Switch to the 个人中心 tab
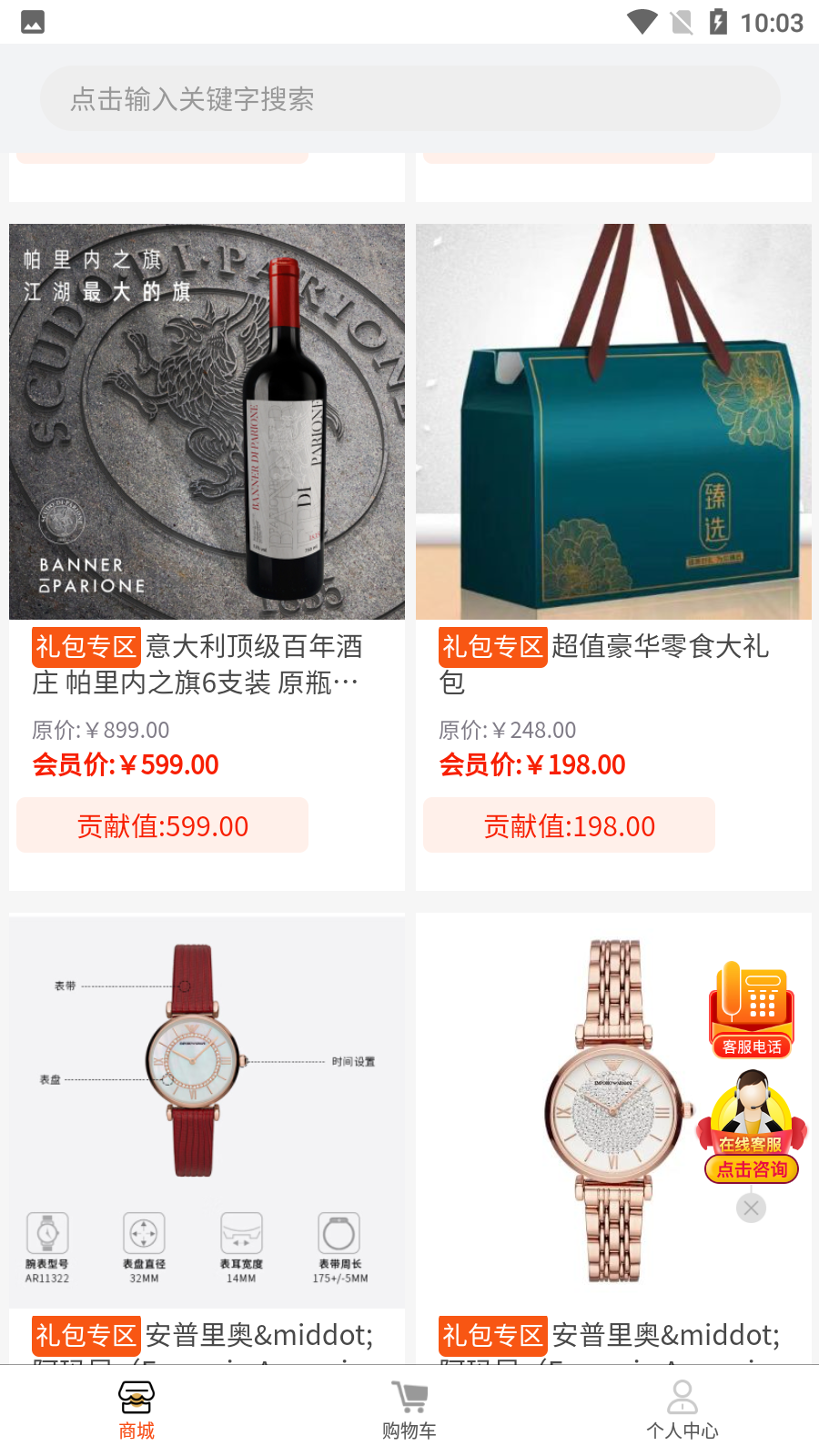The height and width of the screenshot is (1456, 819). [682, 1410]
